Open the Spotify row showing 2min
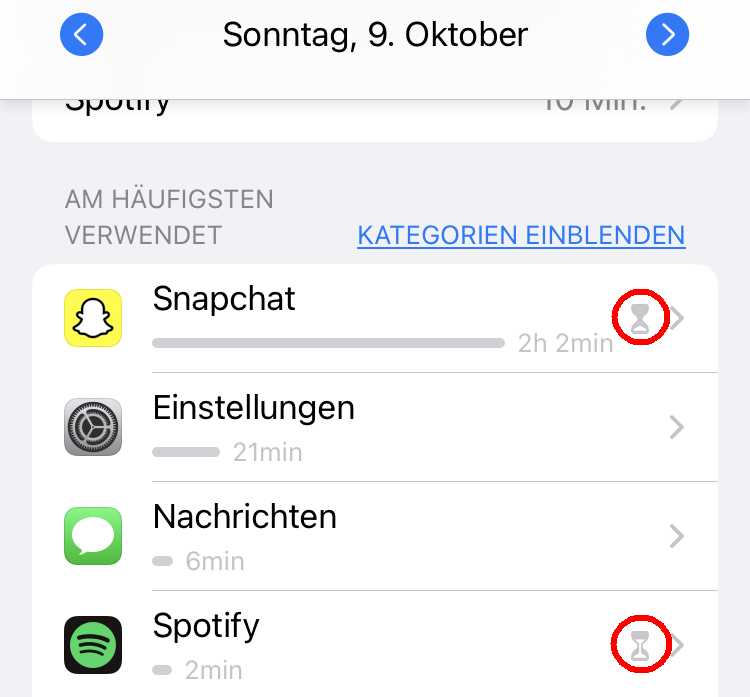This screenshot has height=697, width=750. click(380, 644)
